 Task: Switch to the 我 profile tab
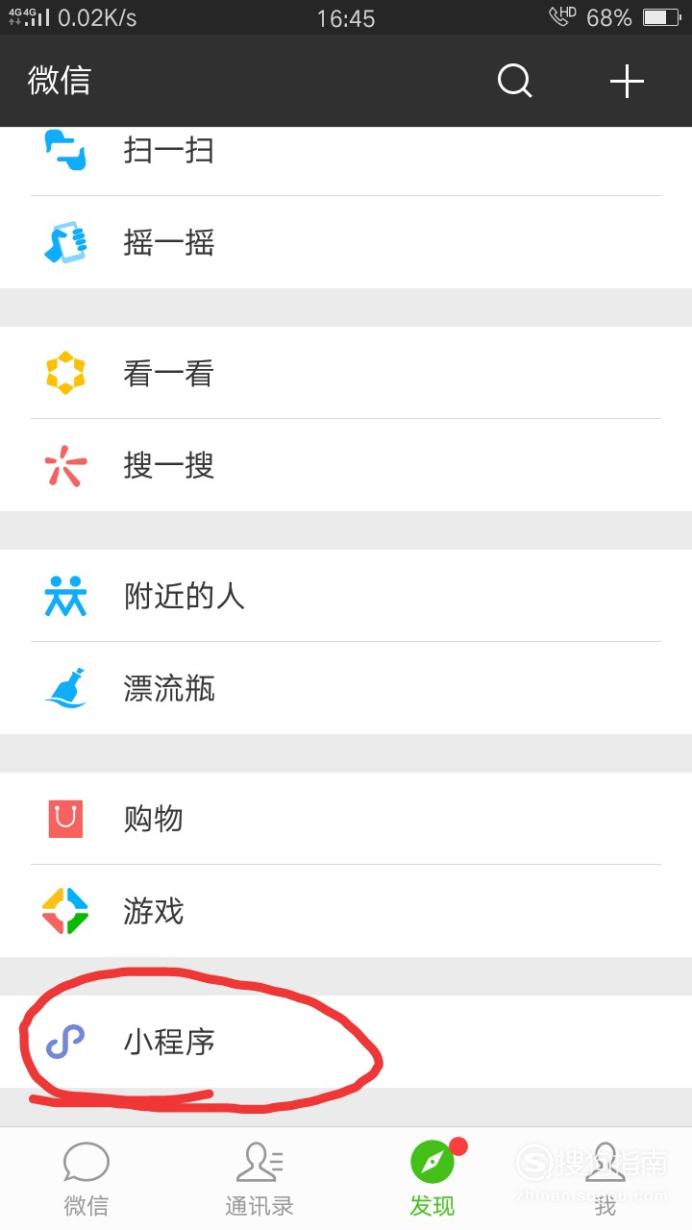(x=605, y=1180)
